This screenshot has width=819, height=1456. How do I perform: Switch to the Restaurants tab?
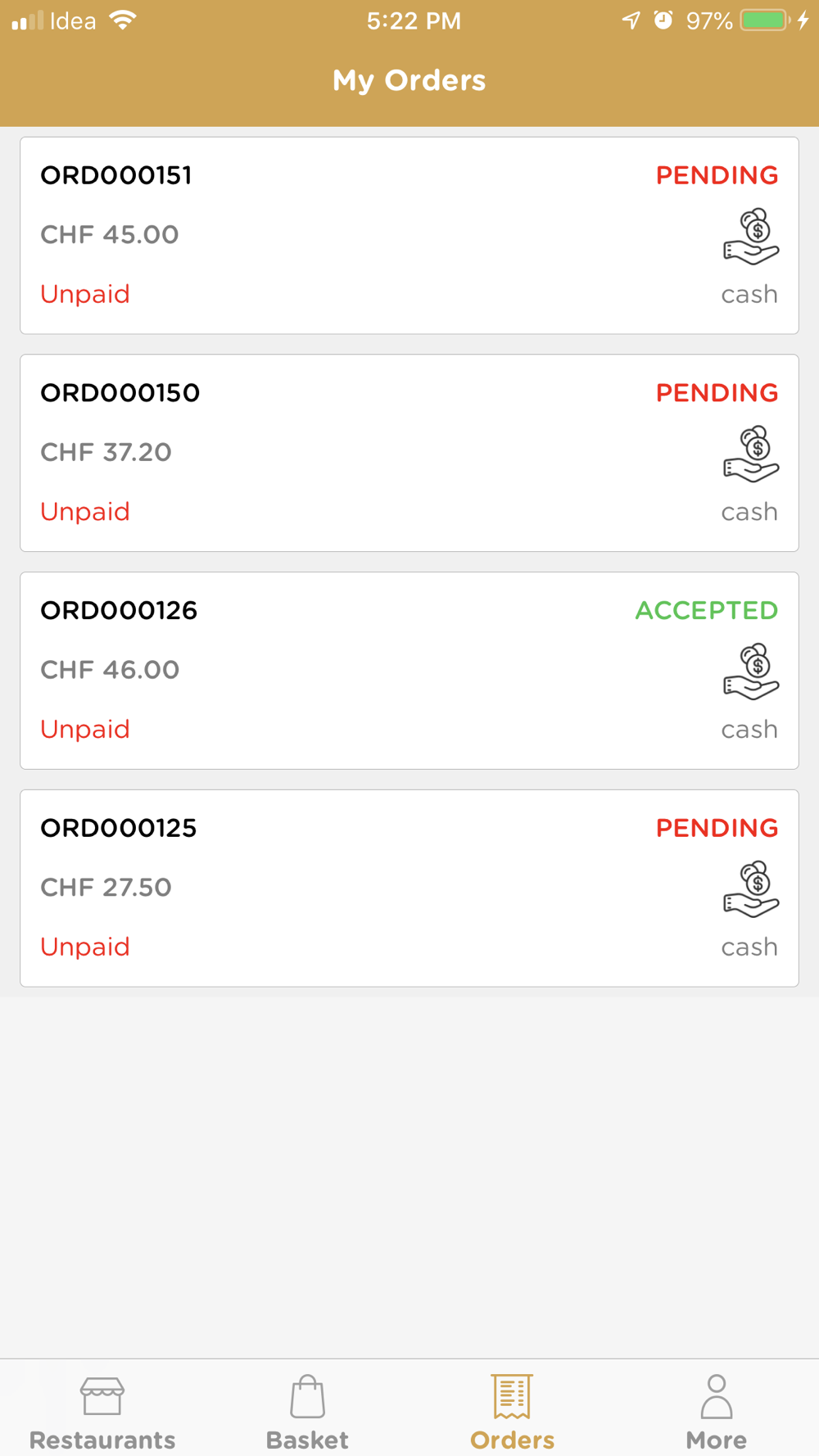click(102, 1412)
